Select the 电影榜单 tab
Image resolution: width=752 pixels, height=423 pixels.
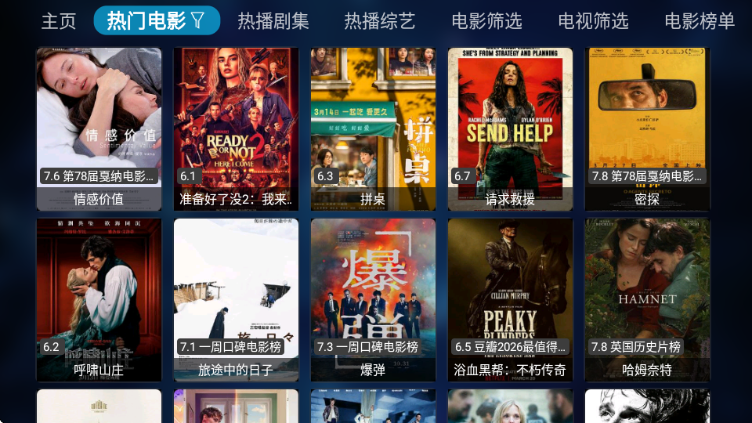(699, 21)
